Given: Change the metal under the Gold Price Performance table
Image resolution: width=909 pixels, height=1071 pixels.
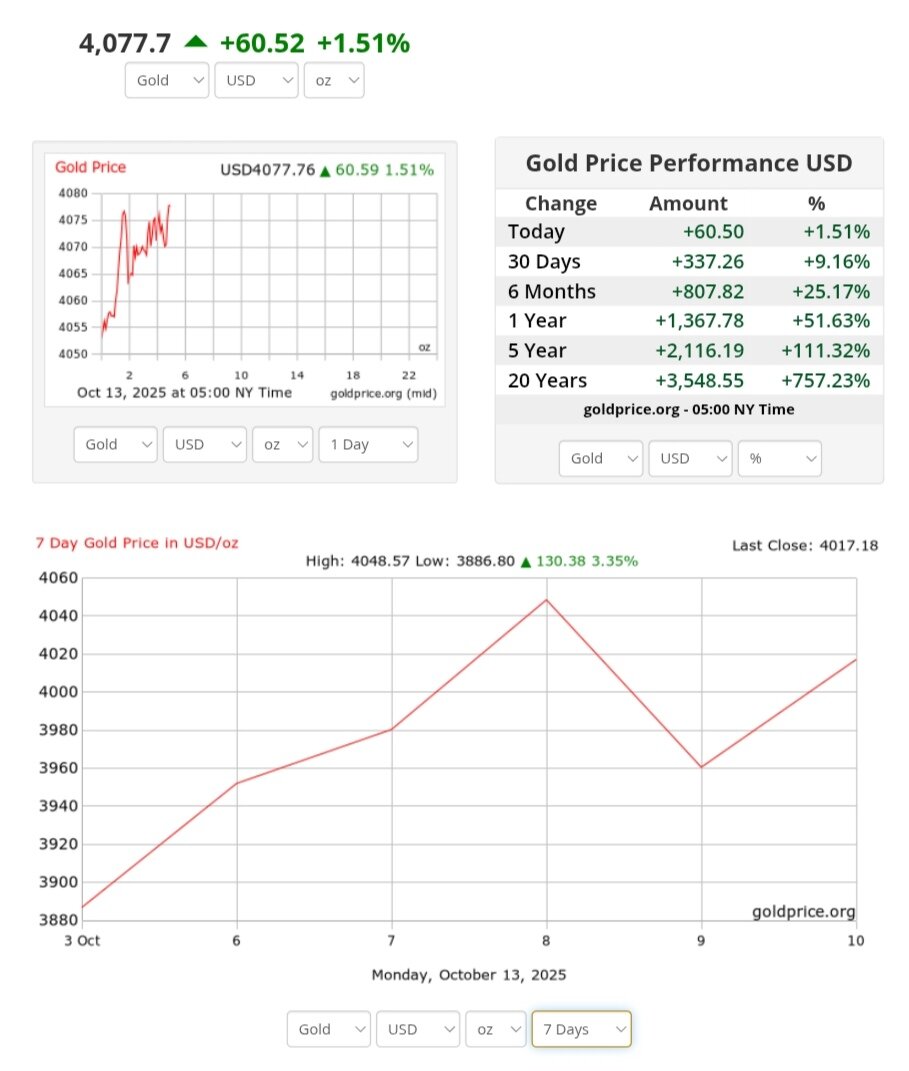Looking at the screenshot, I should pos(601,458).
